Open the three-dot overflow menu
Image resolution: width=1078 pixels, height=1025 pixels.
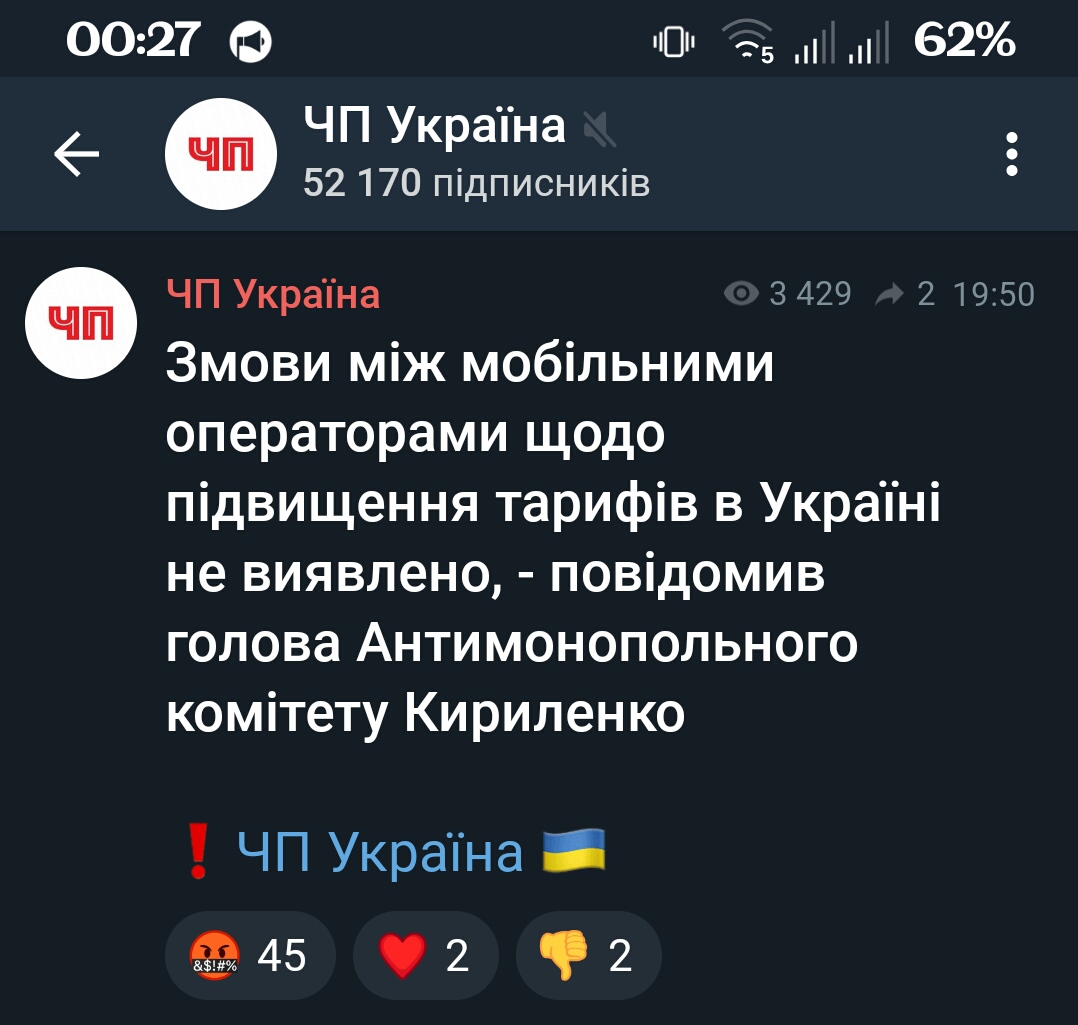[x=1011, y=155]
